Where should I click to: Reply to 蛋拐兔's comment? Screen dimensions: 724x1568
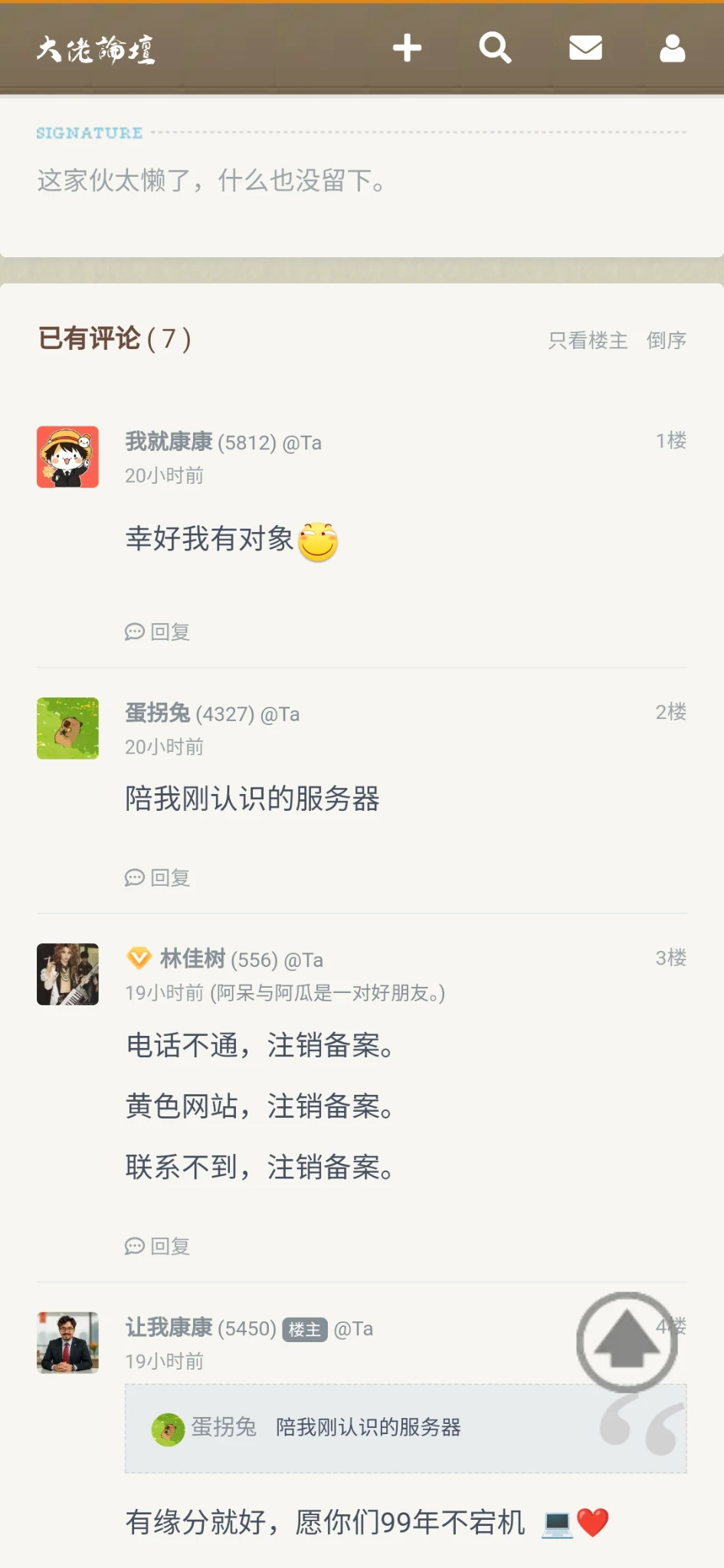tap(158, 877)
